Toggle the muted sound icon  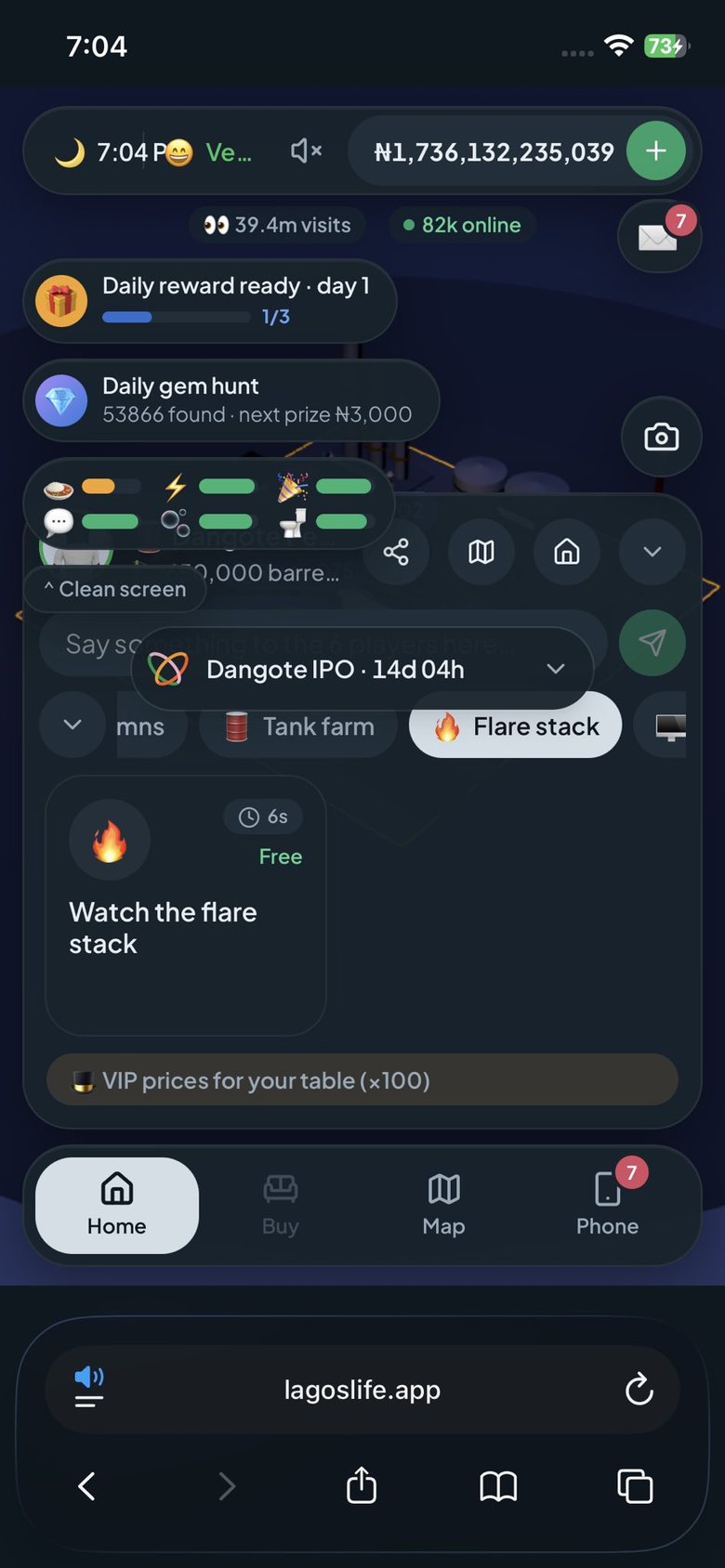point(306,150)
